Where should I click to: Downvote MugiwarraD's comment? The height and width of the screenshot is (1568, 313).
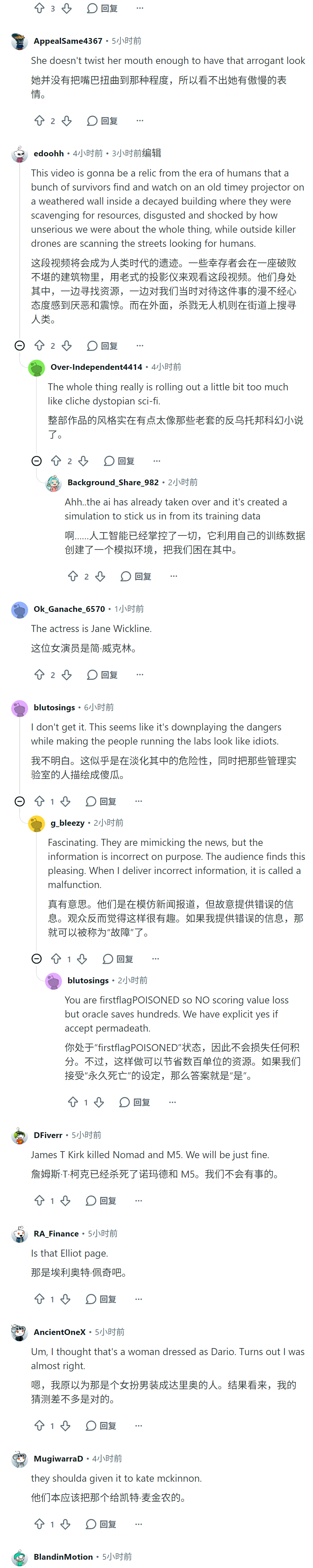point(66,1524)
